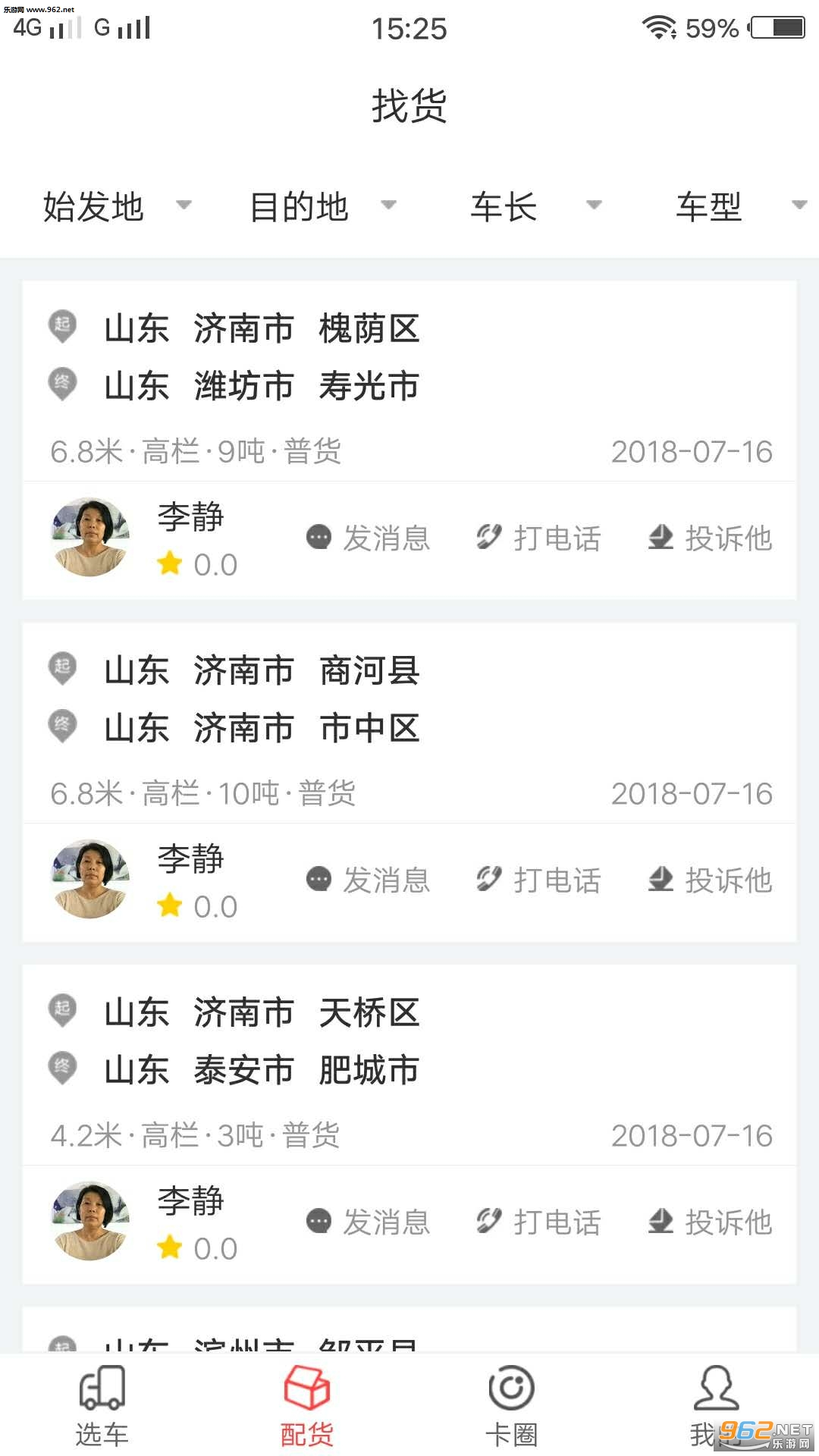This screenshot has height=1456, width=819.
Task: Select the 配货 tab
Action: pos(307,1407)
